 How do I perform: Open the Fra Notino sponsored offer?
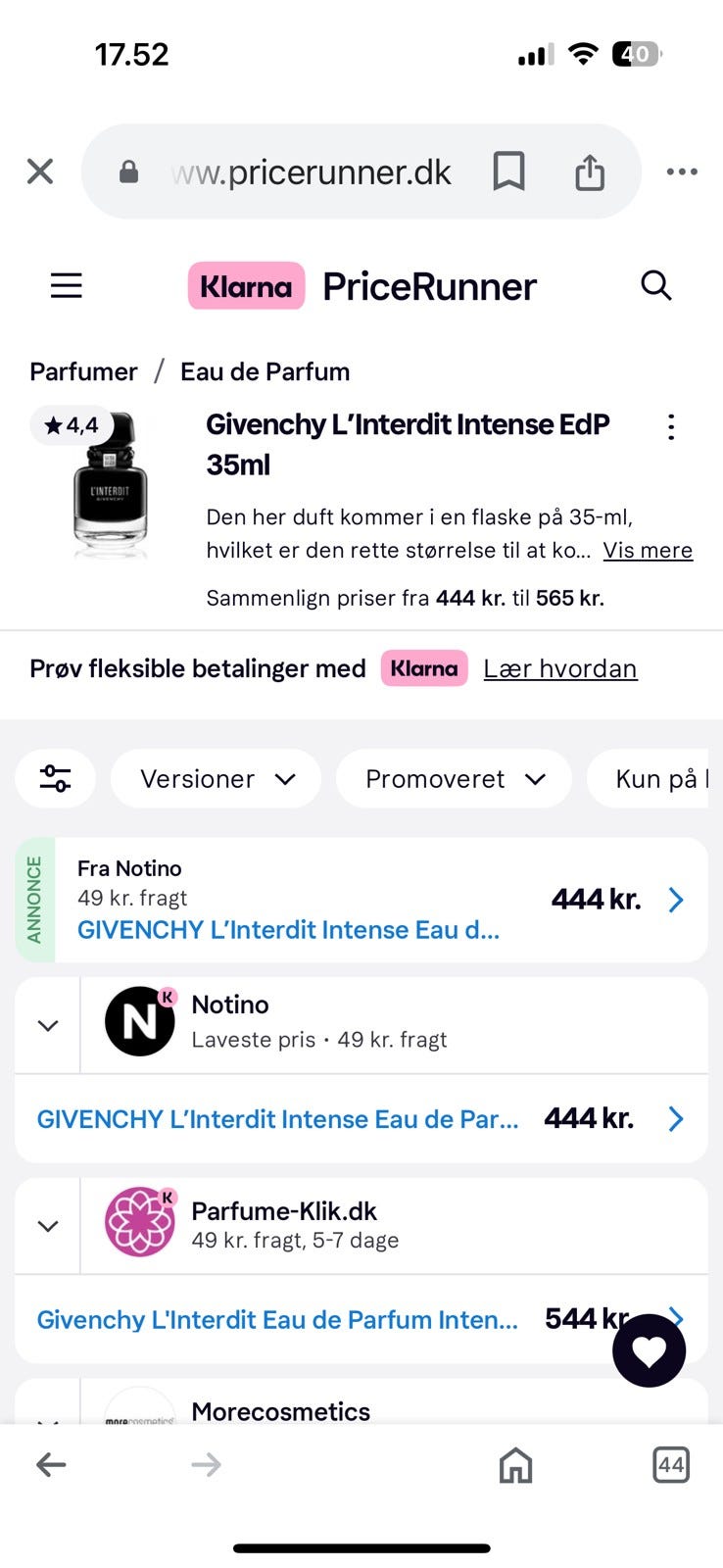[x=361, y=900]
